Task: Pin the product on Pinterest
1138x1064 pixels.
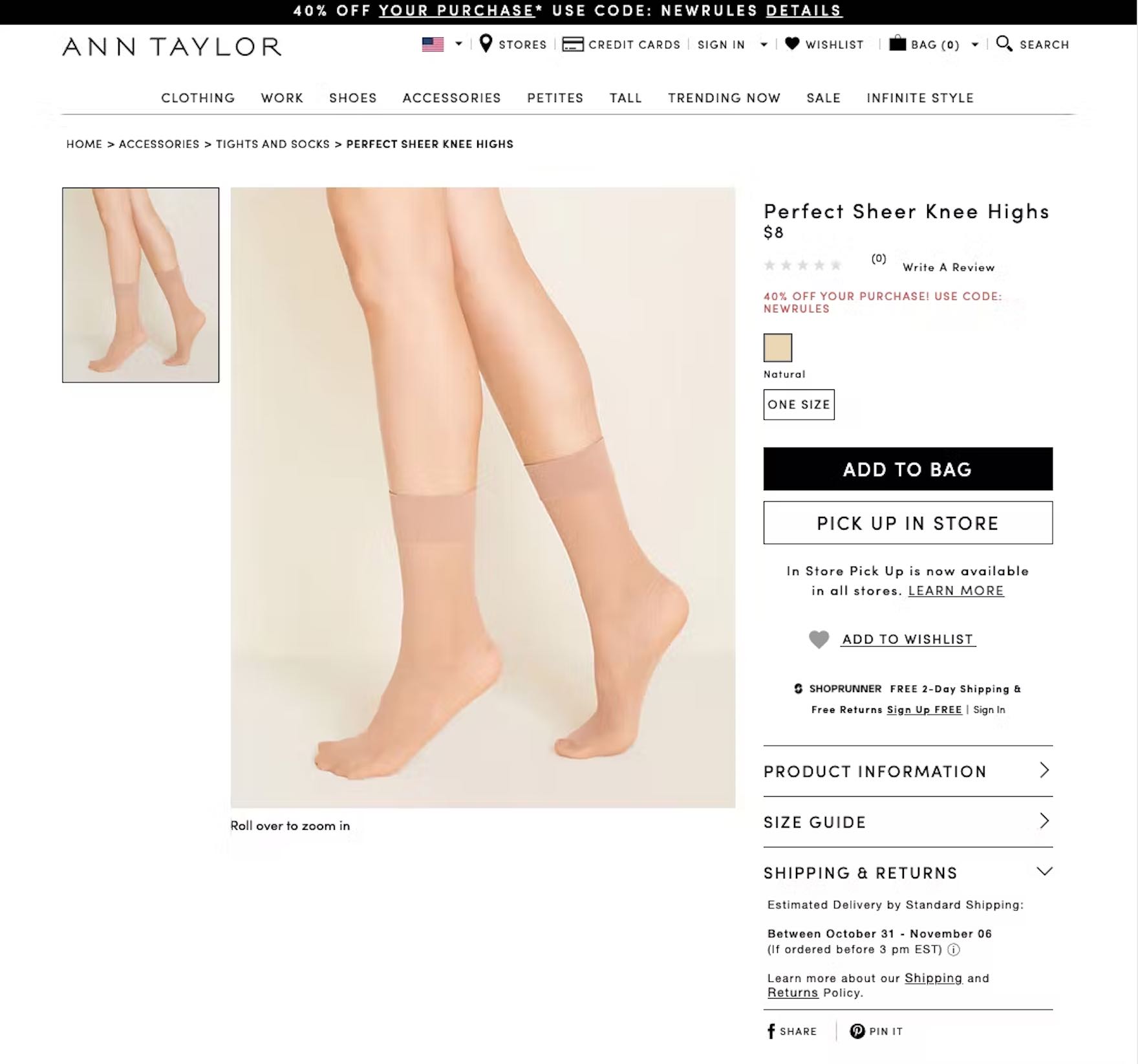Action: pos(877,1031)
